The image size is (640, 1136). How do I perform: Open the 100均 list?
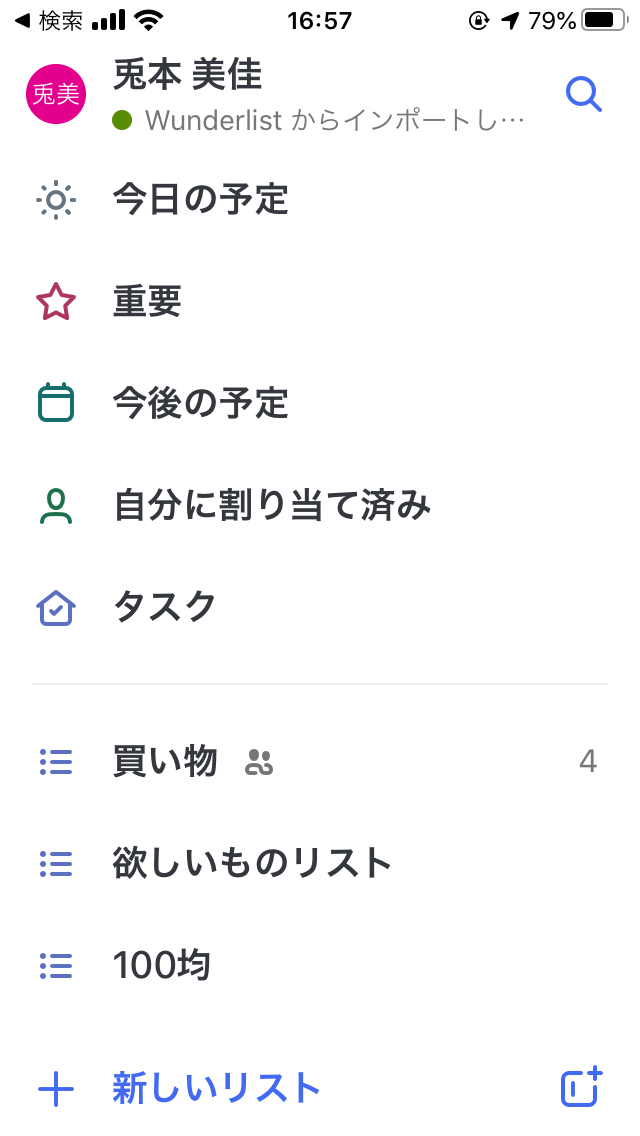[320, 965]
